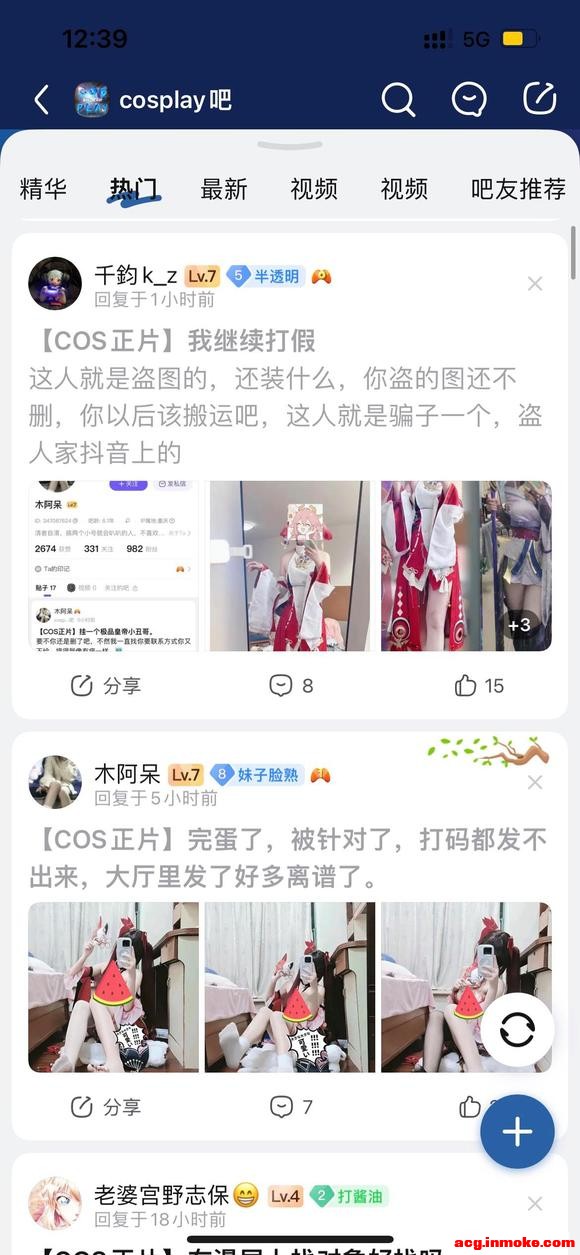Open the first image in 木阿呆's post
This screenshot has width=580, height=1255.
point(113,987)
